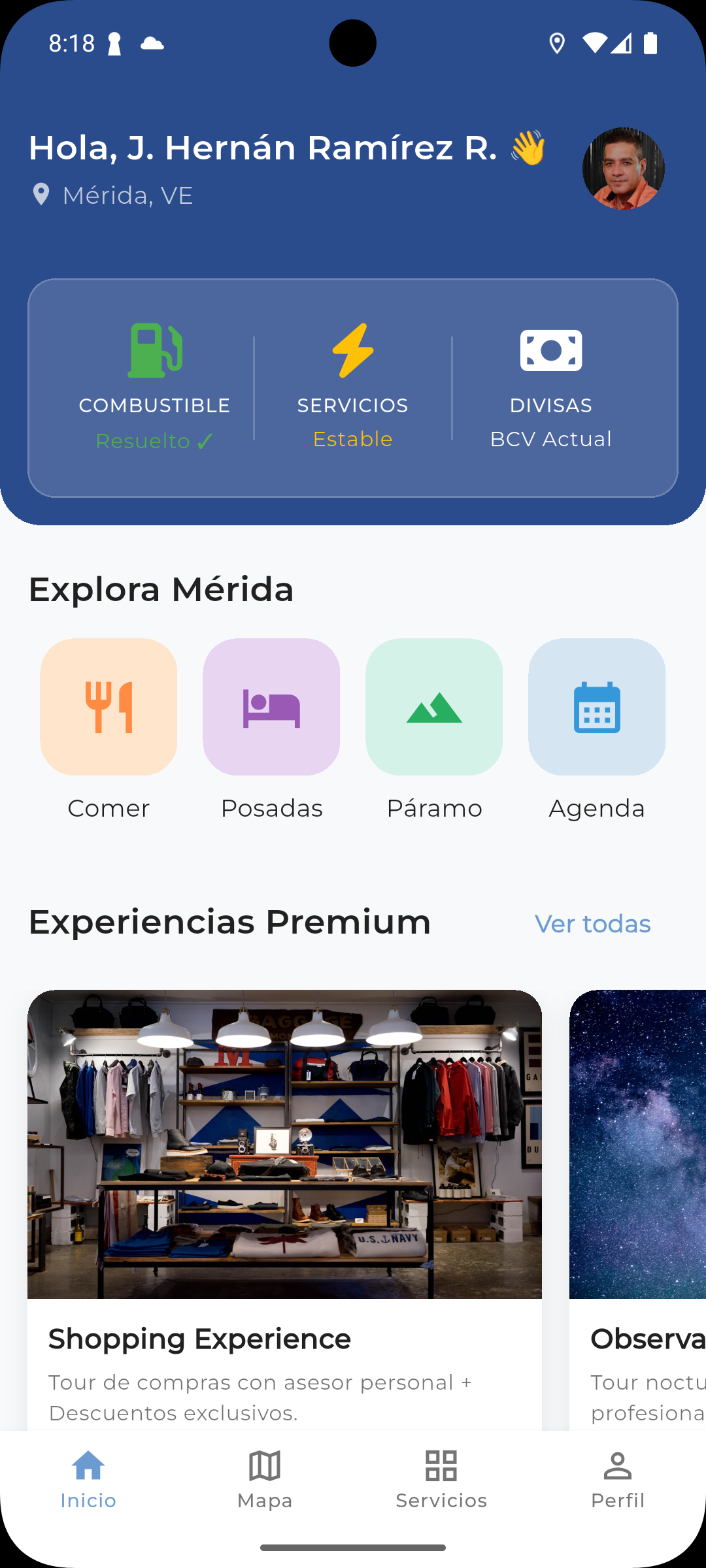Select the Mapa icon in bottom navigation
Screen dimensions: 706x1568
pyautogui.click(x=265, y=1467)
